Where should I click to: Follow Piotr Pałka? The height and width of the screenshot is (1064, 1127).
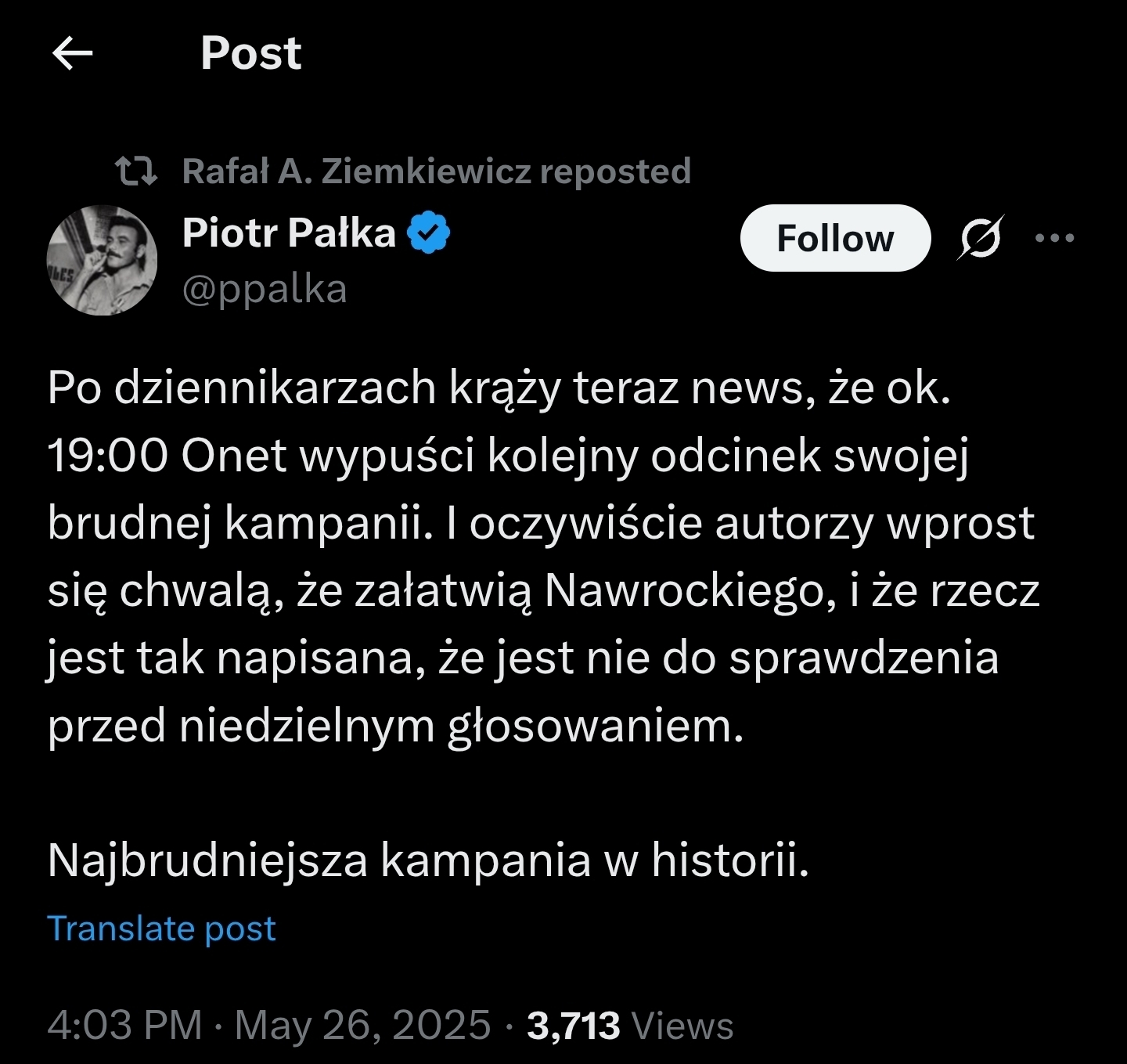pos(834,238)
